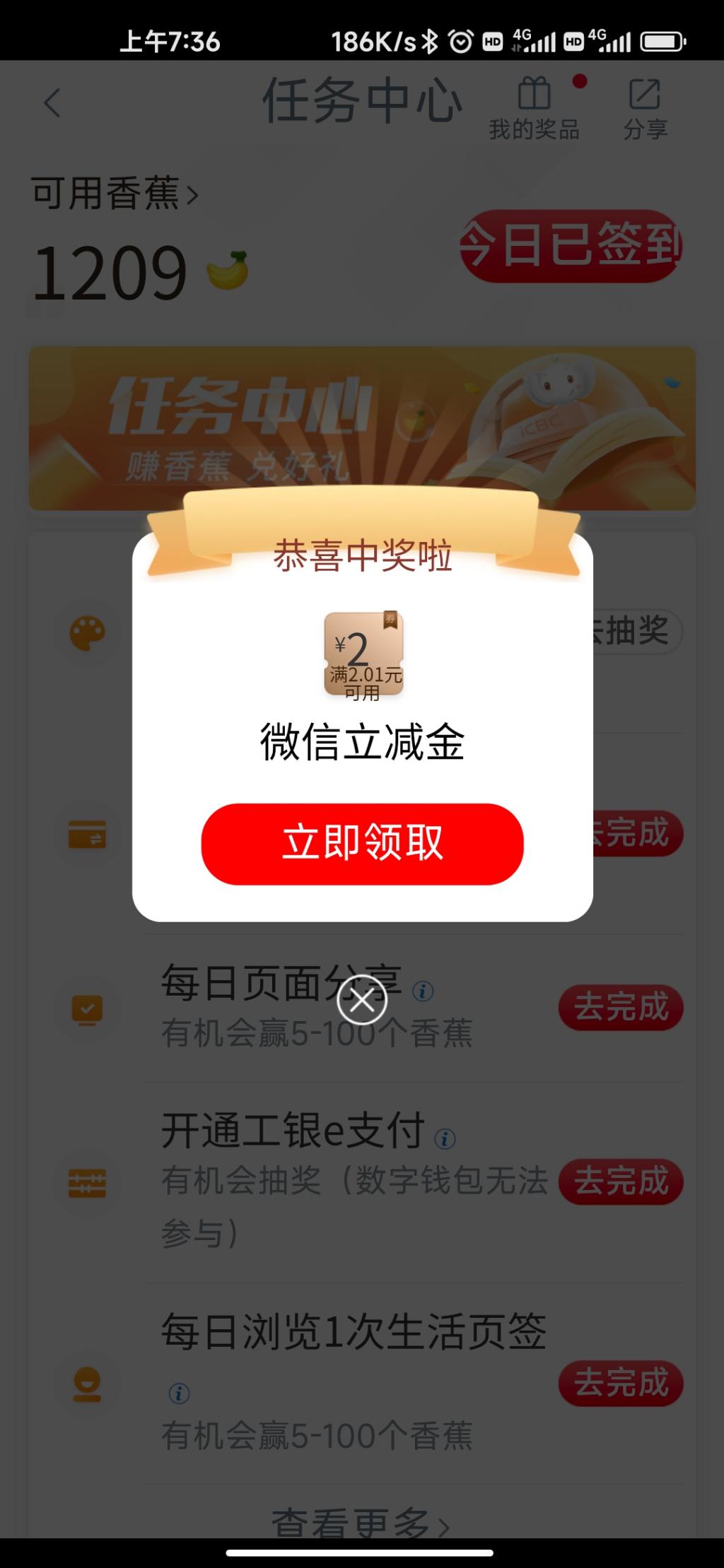Claim the prize with 立即领取
This screenshot has height=1568, width=724.
(362, 844)
